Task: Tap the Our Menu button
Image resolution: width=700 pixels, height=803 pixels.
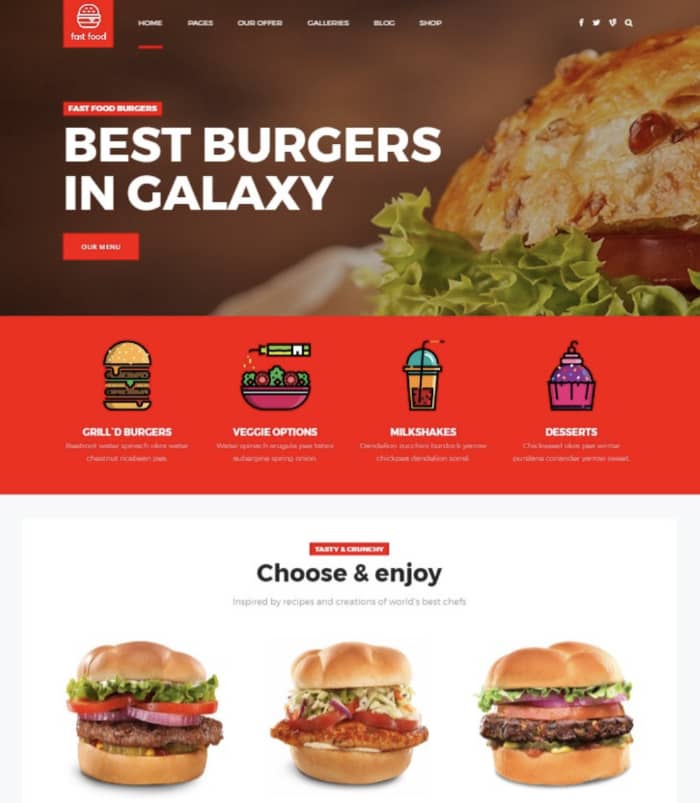Action: pyautogui.click(x=101, y=246)
